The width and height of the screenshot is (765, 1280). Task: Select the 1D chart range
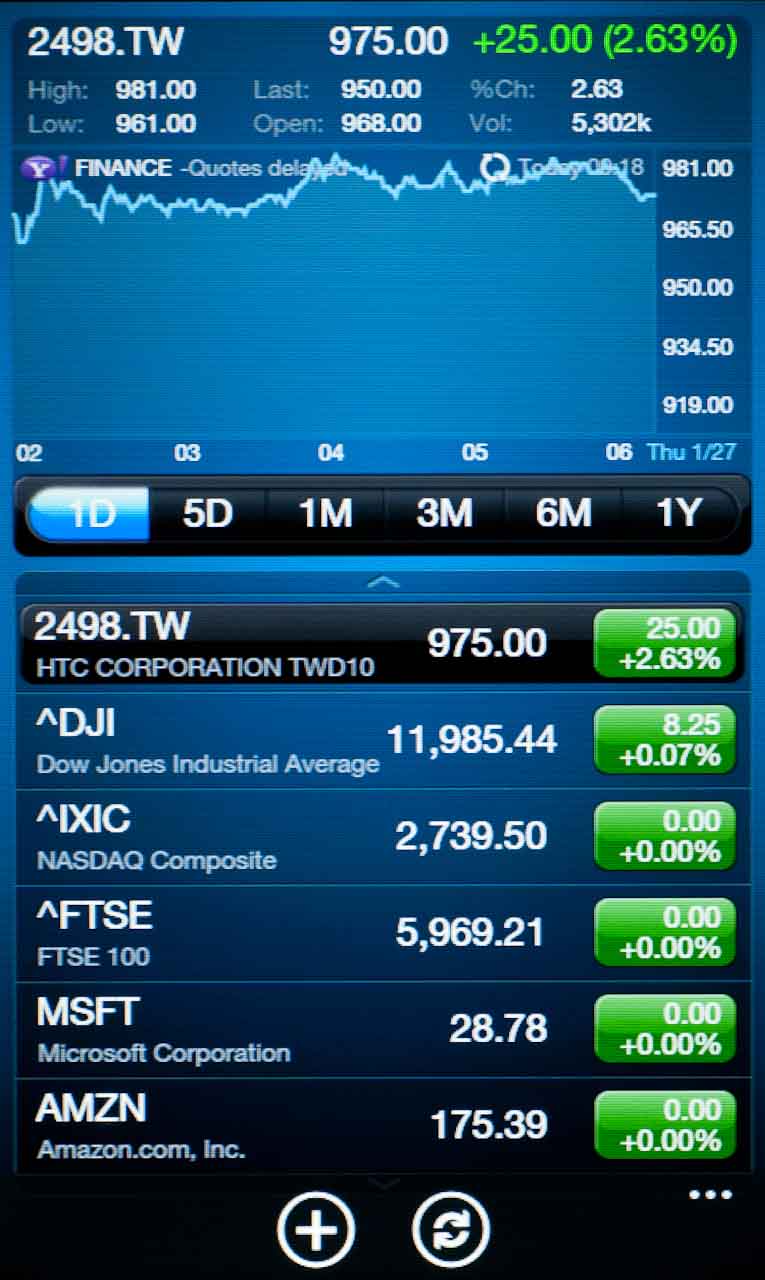[x=89, y=514]
